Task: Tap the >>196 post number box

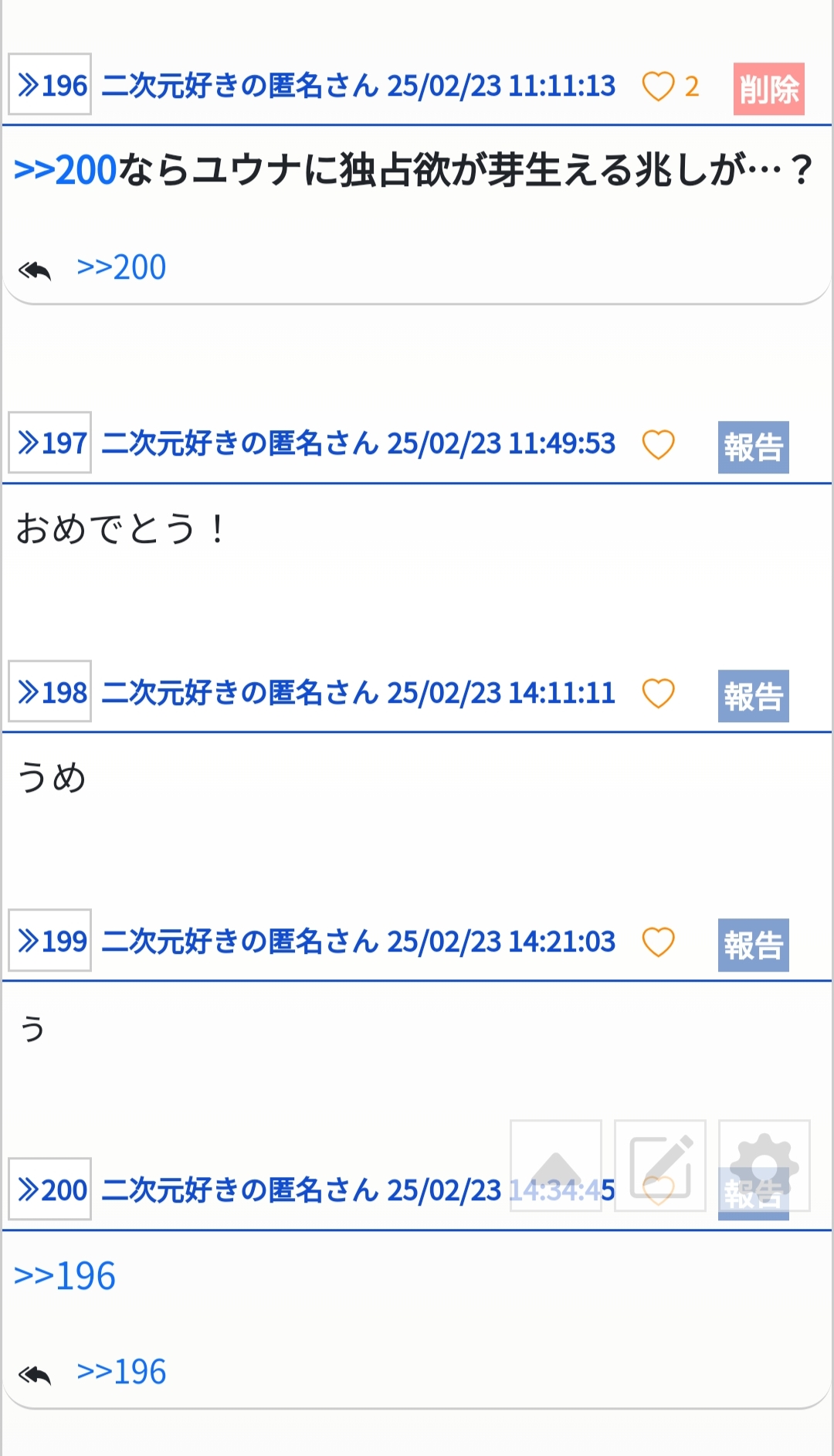Action: click(x=50, y=84)
